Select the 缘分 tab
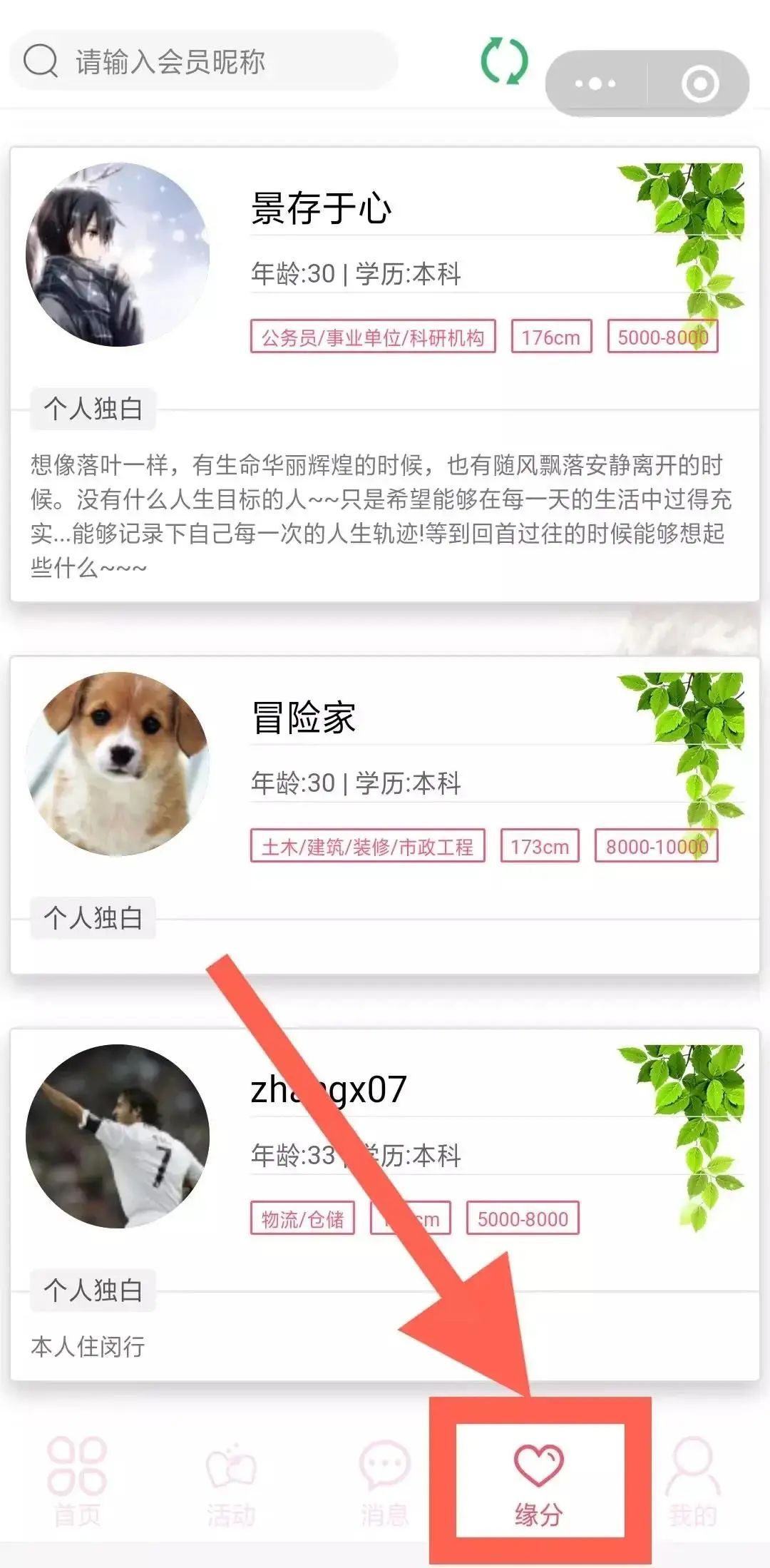The image size is (770, 1568). (539, 1484)
